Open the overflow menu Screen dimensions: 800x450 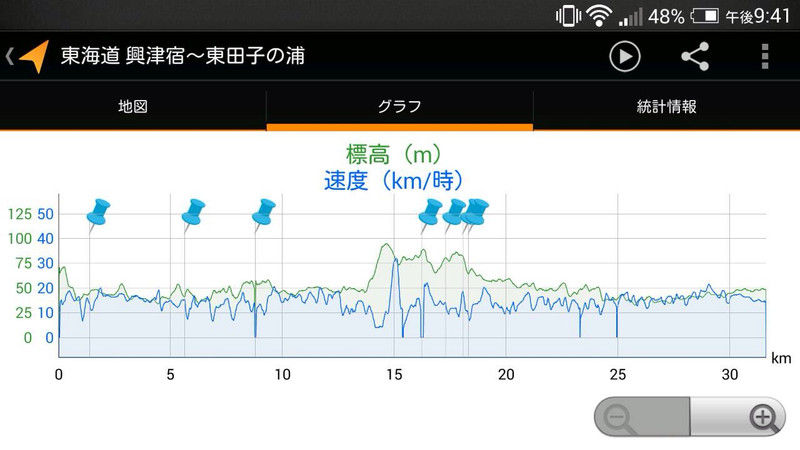tap(764, 56)
